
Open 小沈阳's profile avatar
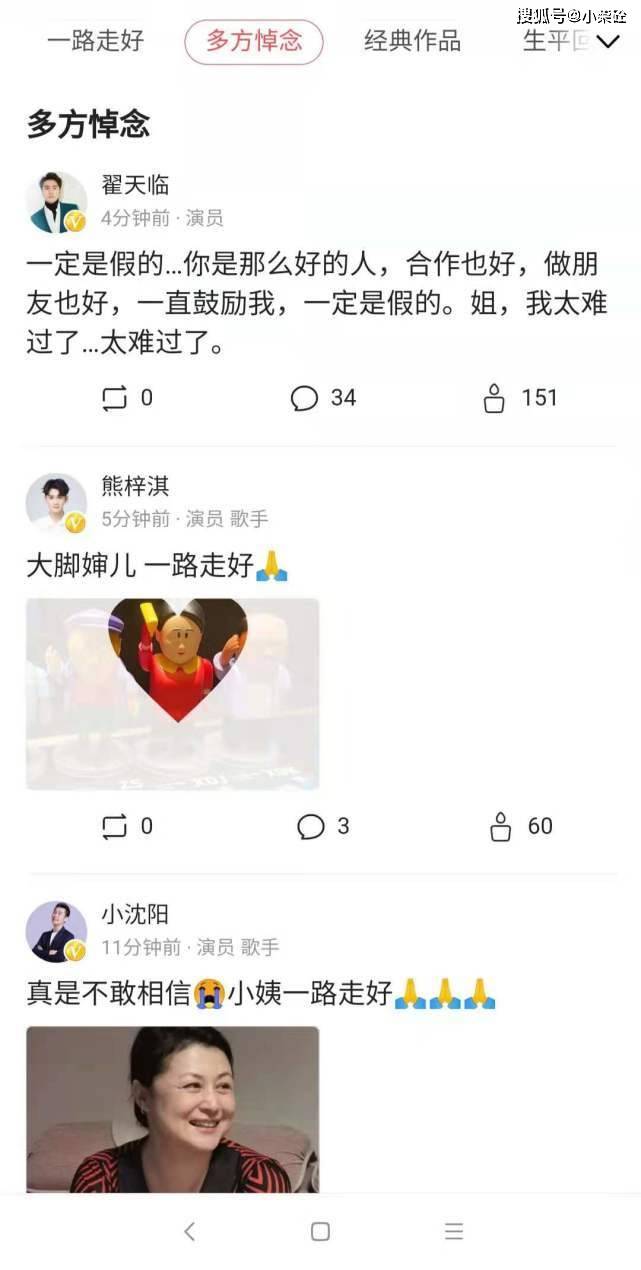click(56, 930)
